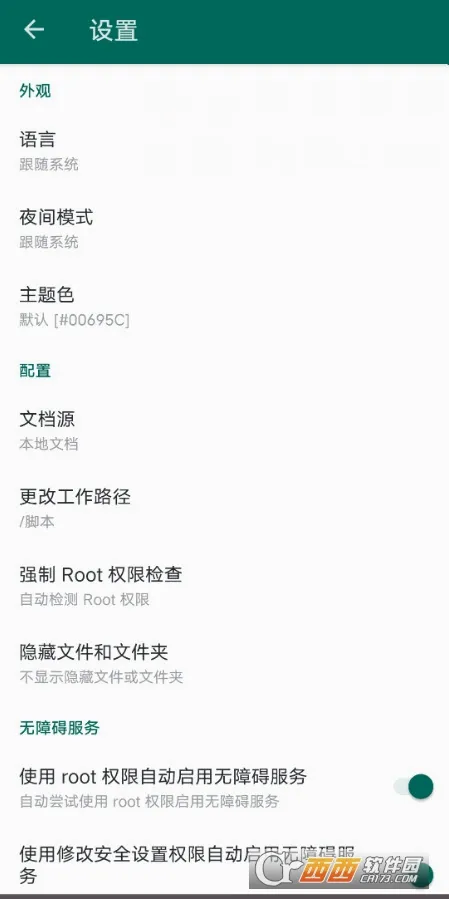The width and height of the screenshot is (449, 899).
Task: Change the 主题色 setting
Action: (224, 307)
